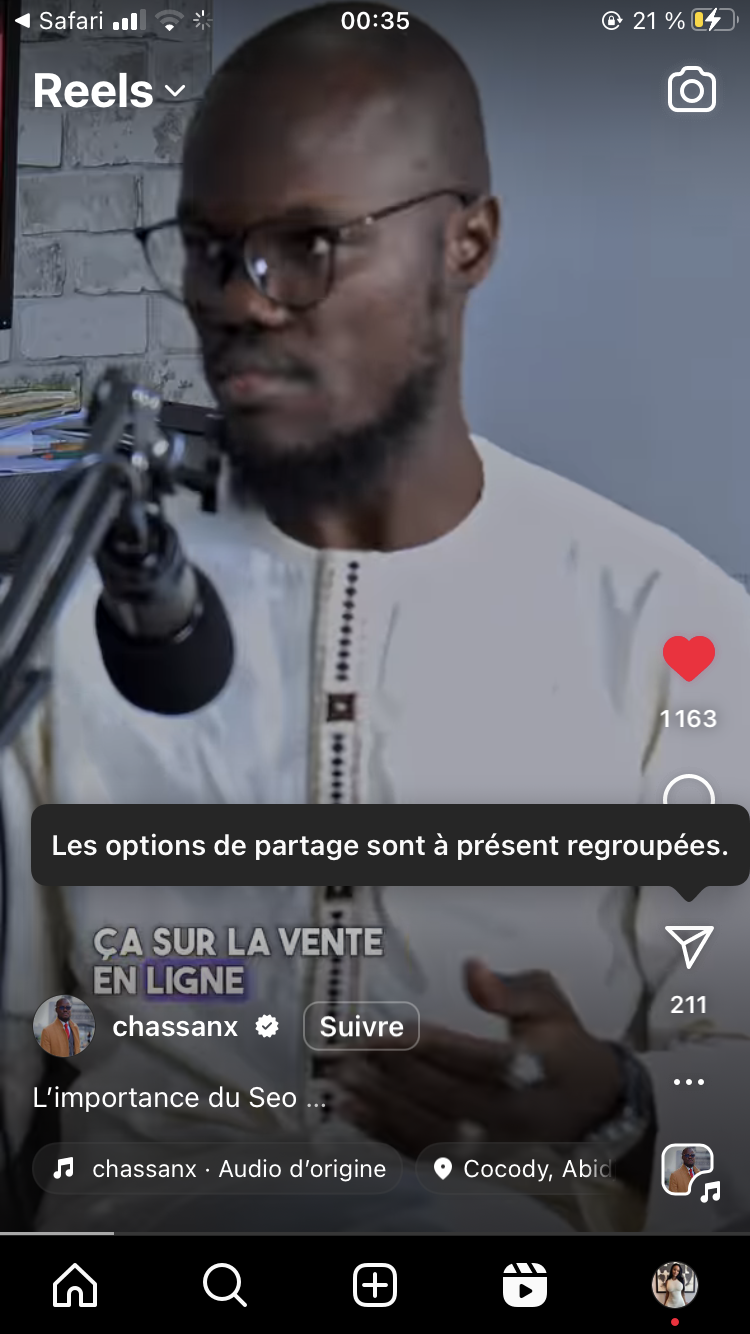Return to Safari via the status bar back link
This screenshot has width=750, height=1334.
click(60, 21)
